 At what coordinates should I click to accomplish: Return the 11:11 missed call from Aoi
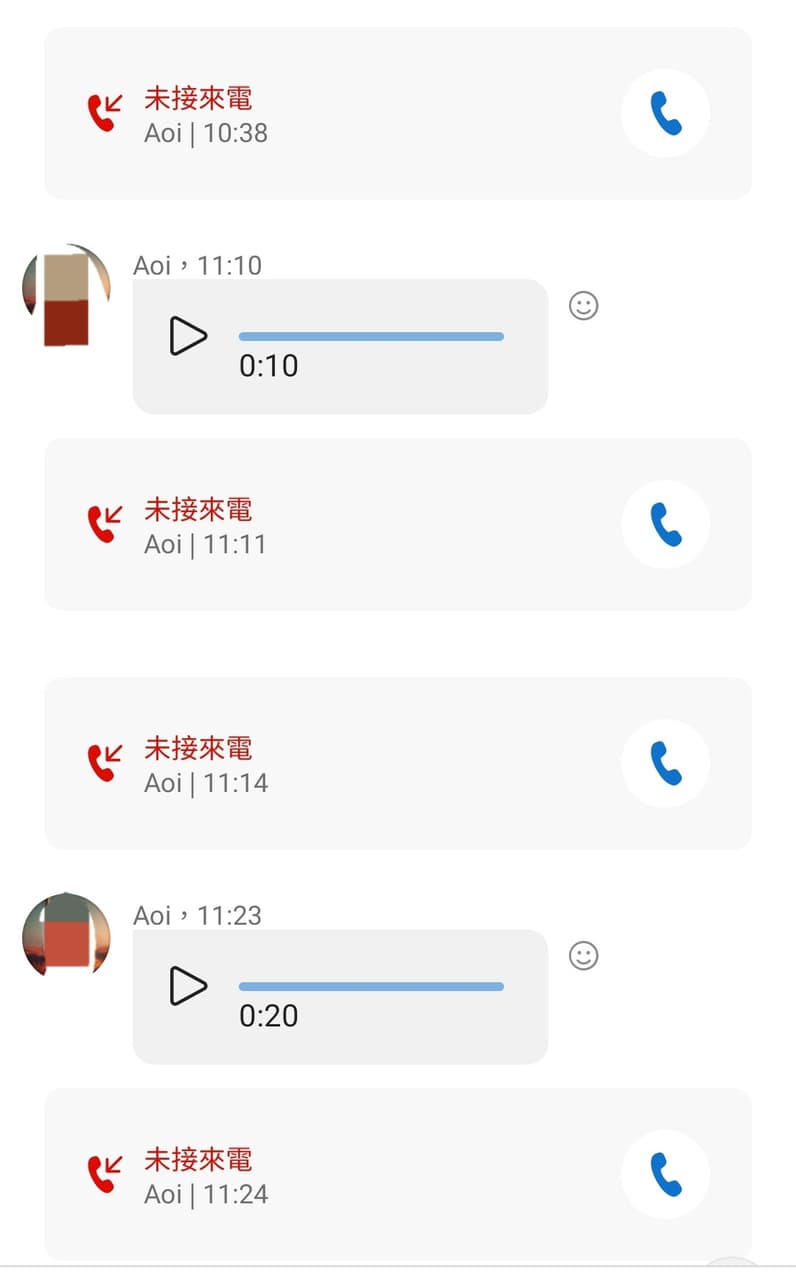click(x=665, y=524)
